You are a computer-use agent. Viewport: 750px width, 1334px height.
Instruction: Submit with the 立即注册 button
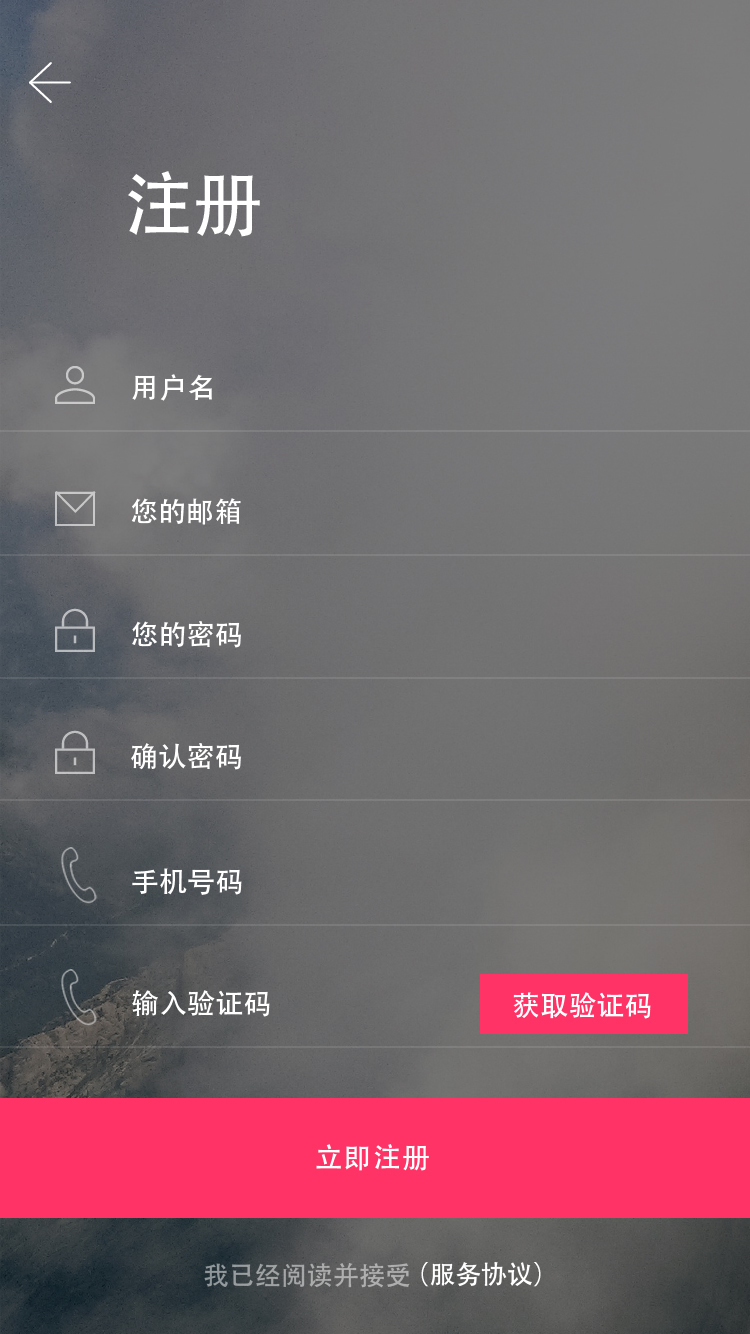click(x=375, y=1158)
